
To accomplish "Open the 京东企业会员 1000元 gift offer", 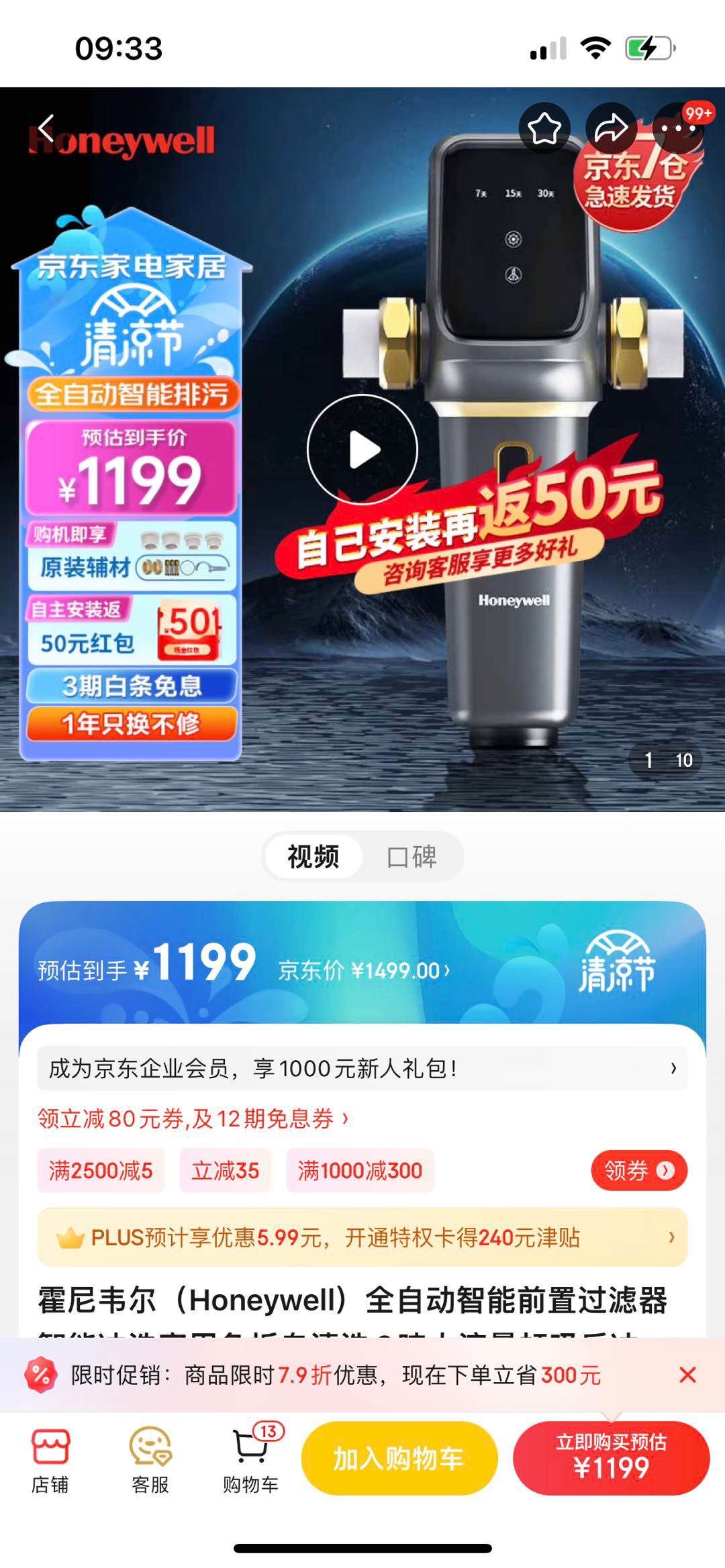I will [362, 1068].
